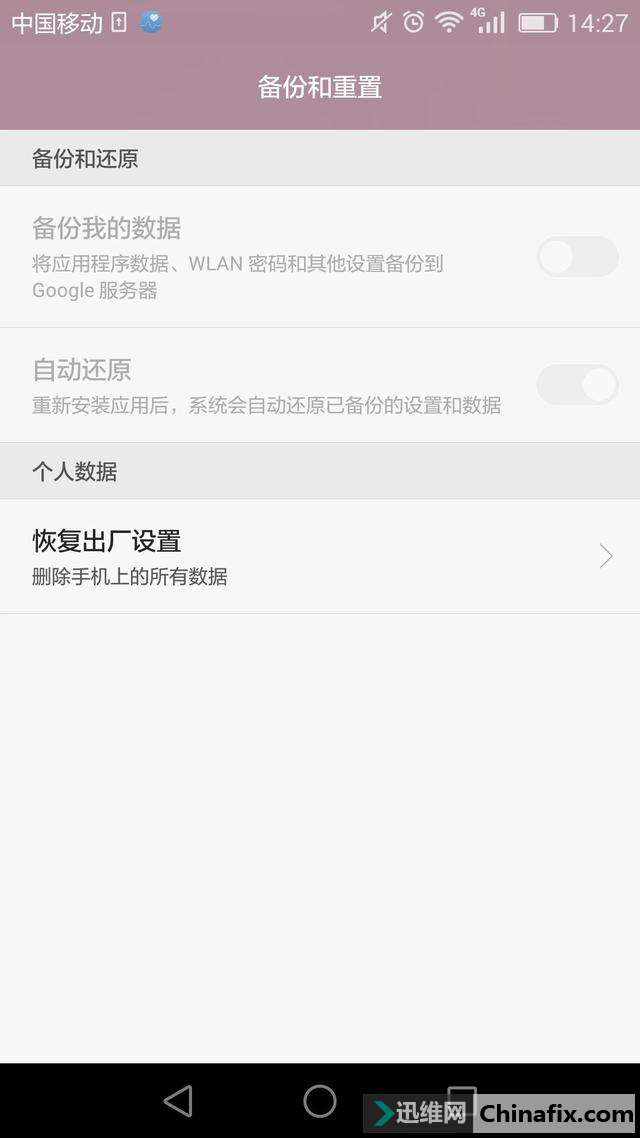Toggle the 备份我的数据 switch
Image resolution: width=640 pixels, height=1138 pixels.
click(x=577, y=257)
